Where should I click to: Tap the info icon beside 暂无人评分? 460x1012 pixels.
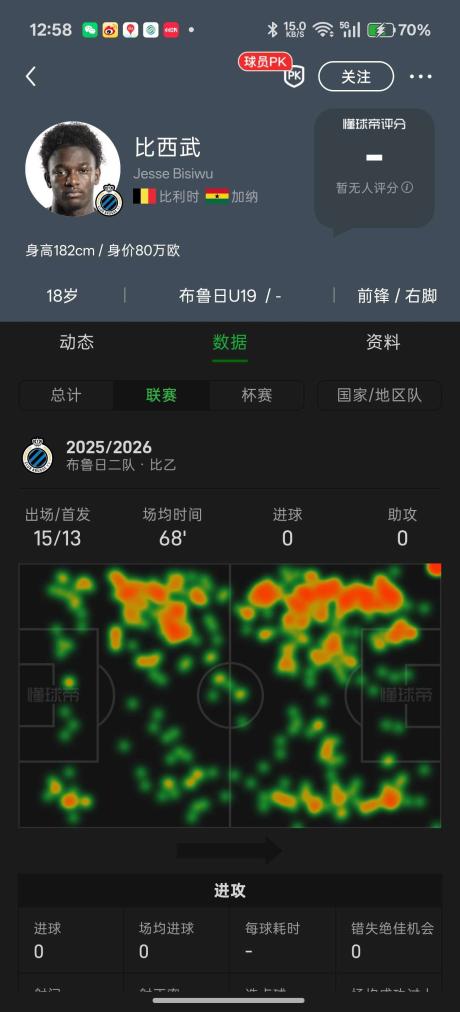point(407,187)
